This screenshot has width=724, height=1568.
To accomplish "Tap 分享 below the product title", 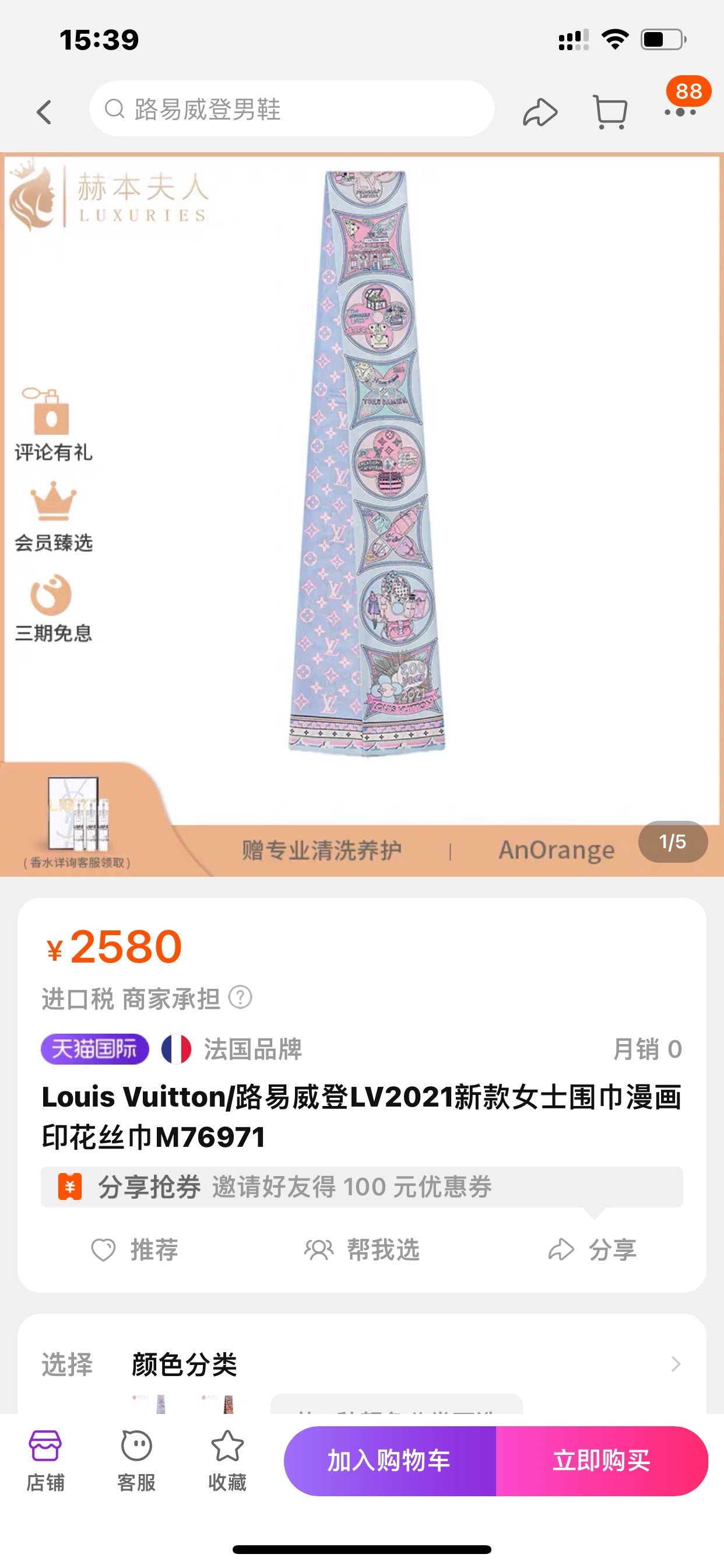I will click(x=592, y=1249).
